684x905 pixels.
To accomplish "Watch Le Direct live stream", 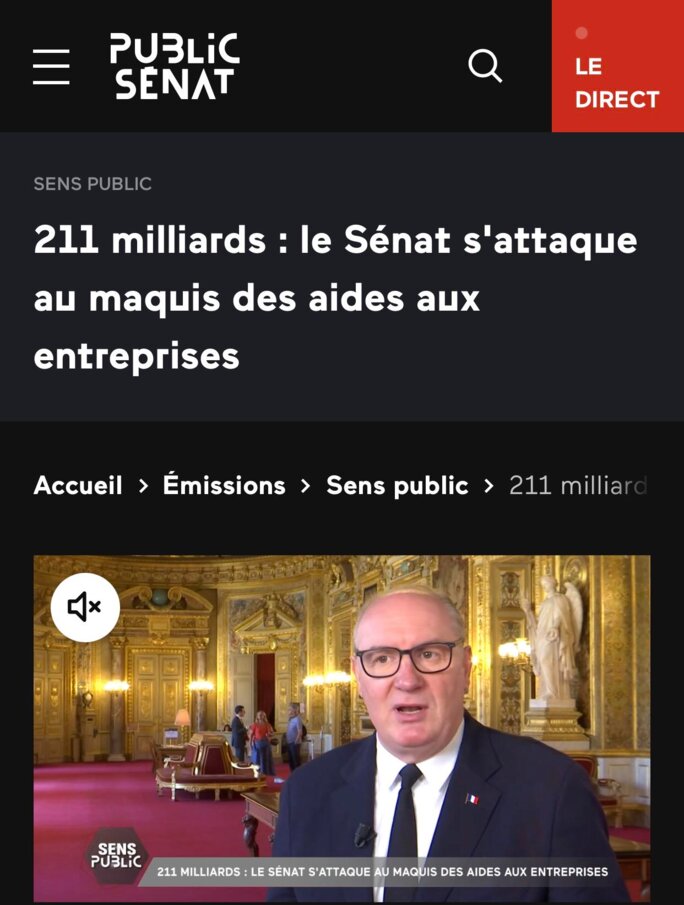I will (617, 67).
